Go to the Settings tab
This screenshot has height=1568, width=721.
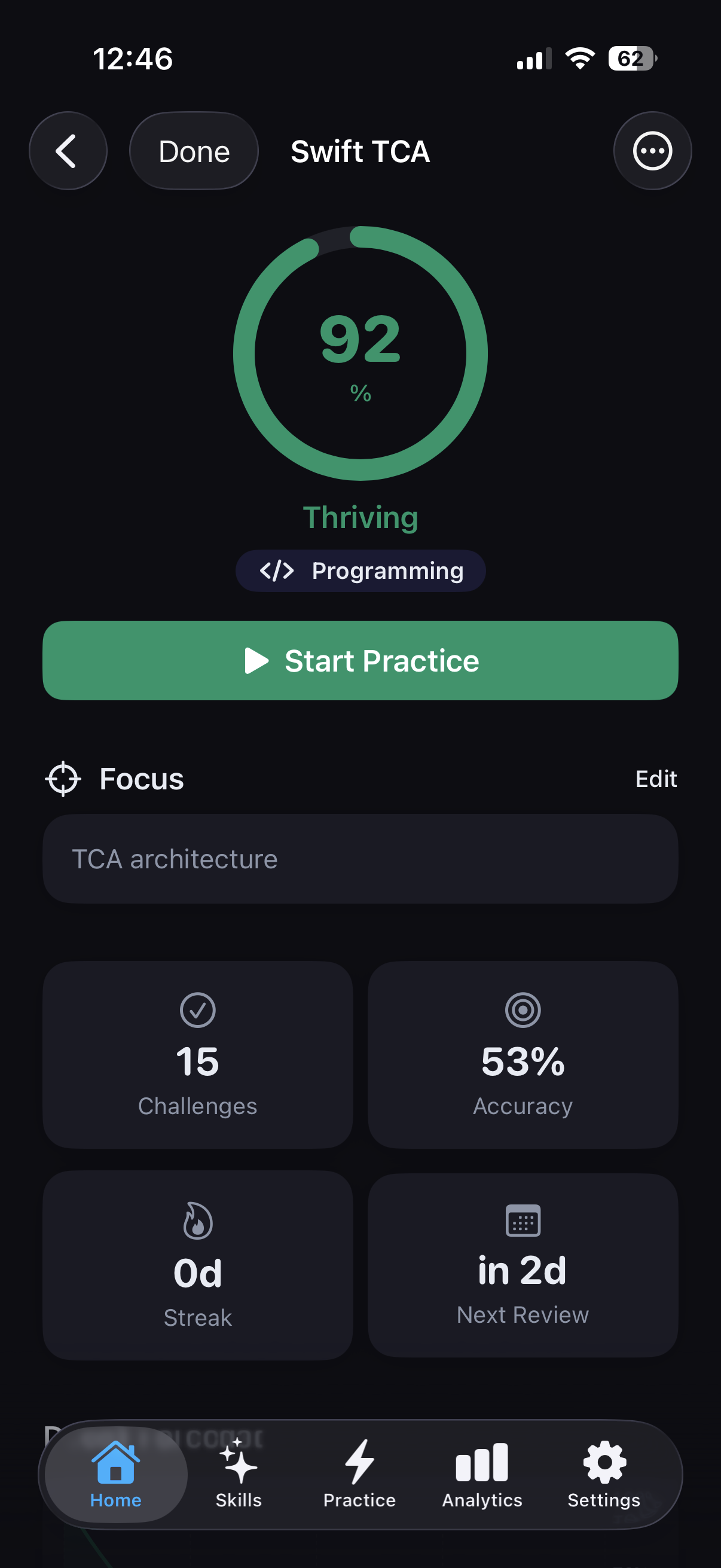[x=604, y=1474]
